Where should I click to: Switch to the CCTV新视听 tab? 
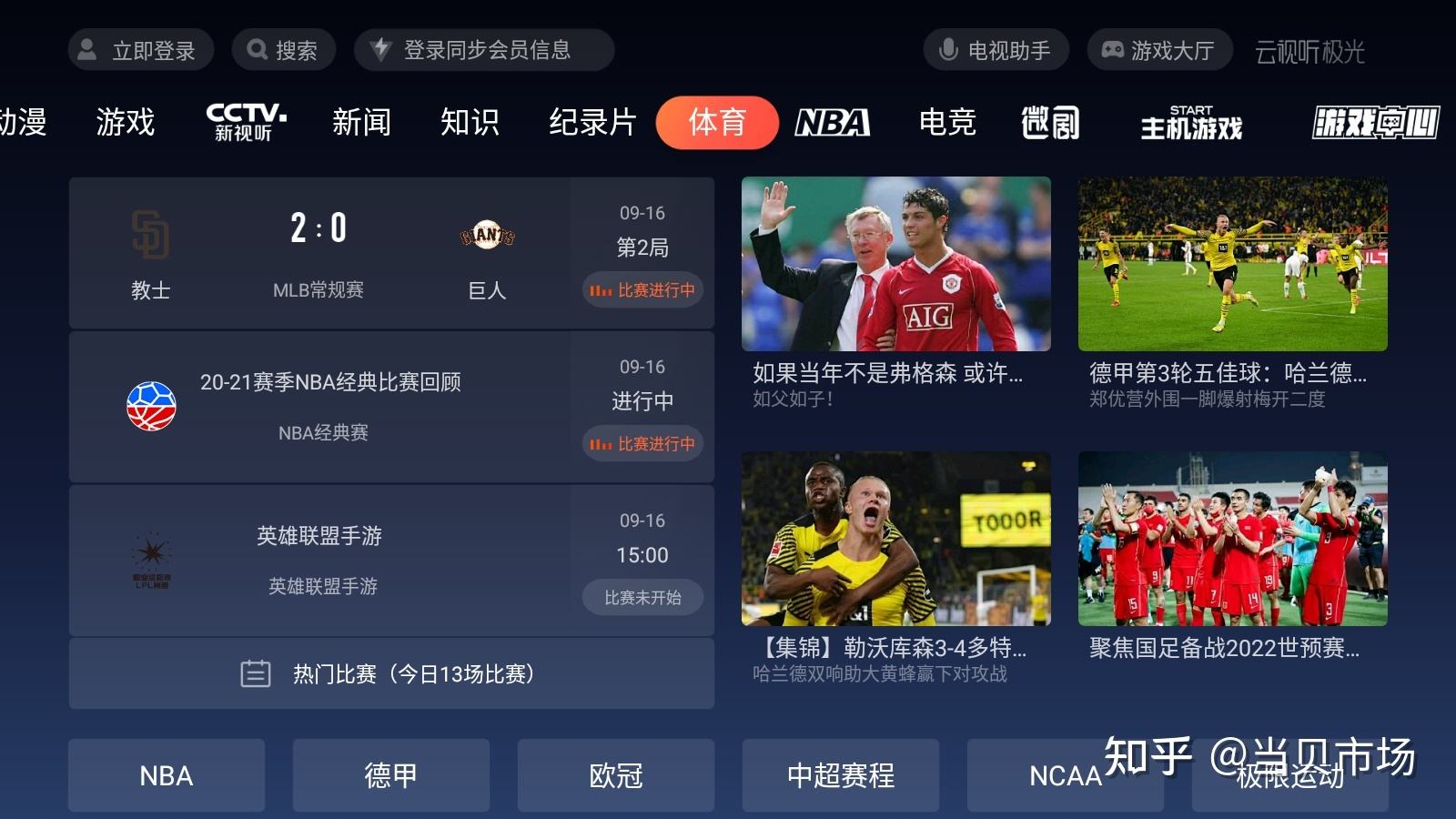point(246,122)
